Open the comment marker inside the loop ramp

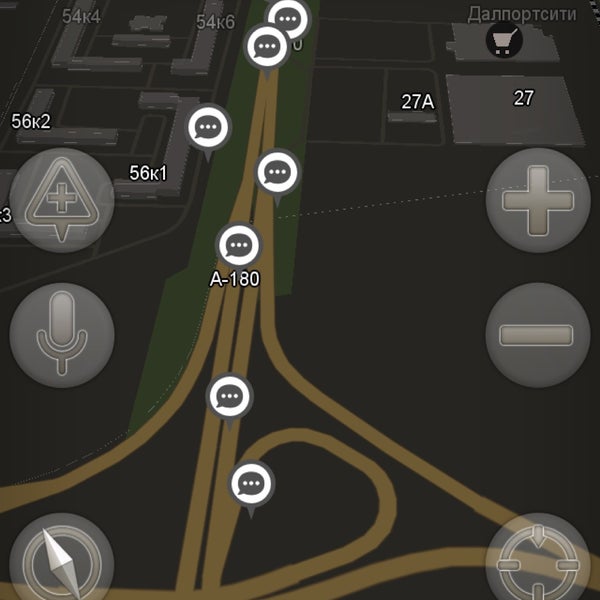point(251,485)
